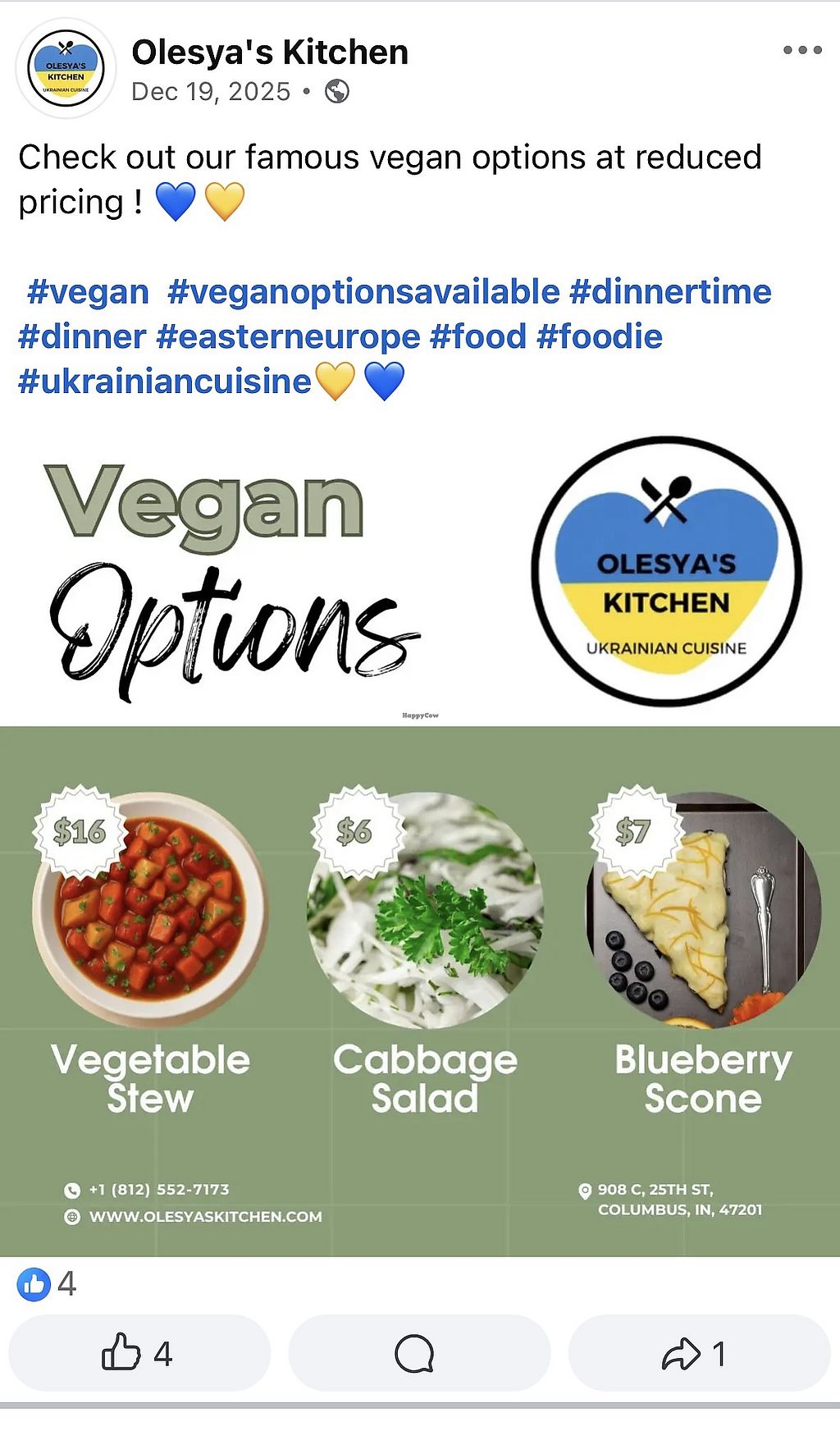The image size is (840, 1431).
Task: Open the #easterneurope hashtag
Action: point(288,336)
